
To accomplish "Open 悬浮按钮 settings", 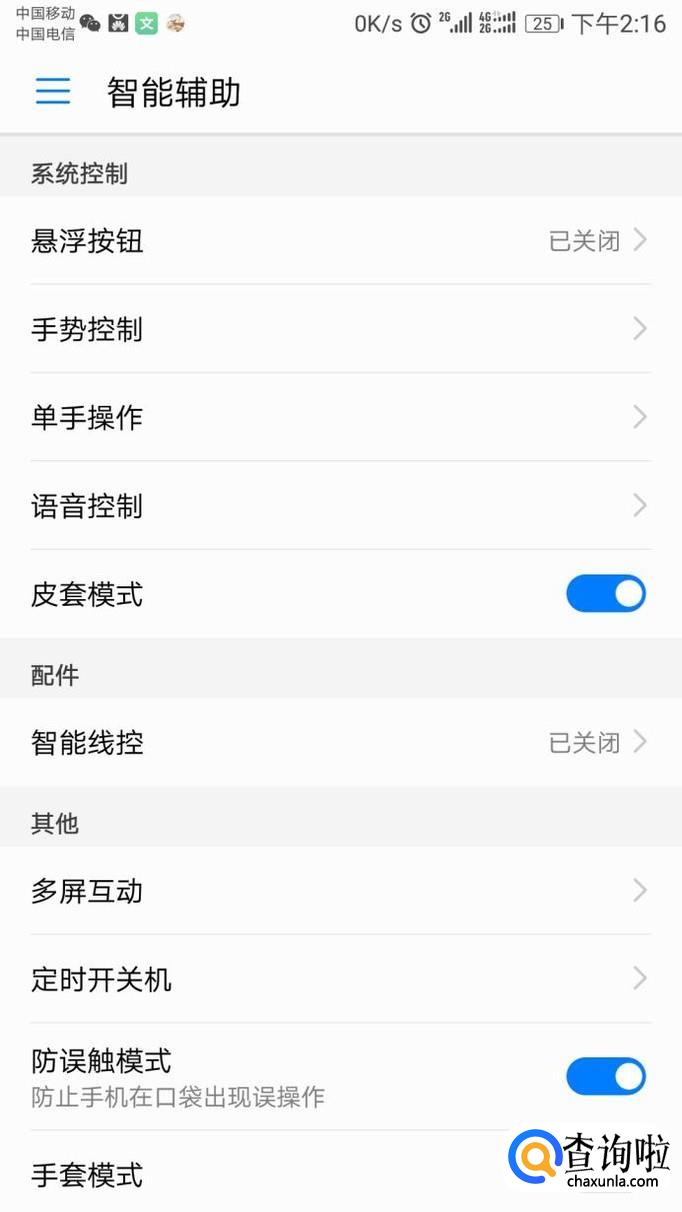I will coord(340,241).
